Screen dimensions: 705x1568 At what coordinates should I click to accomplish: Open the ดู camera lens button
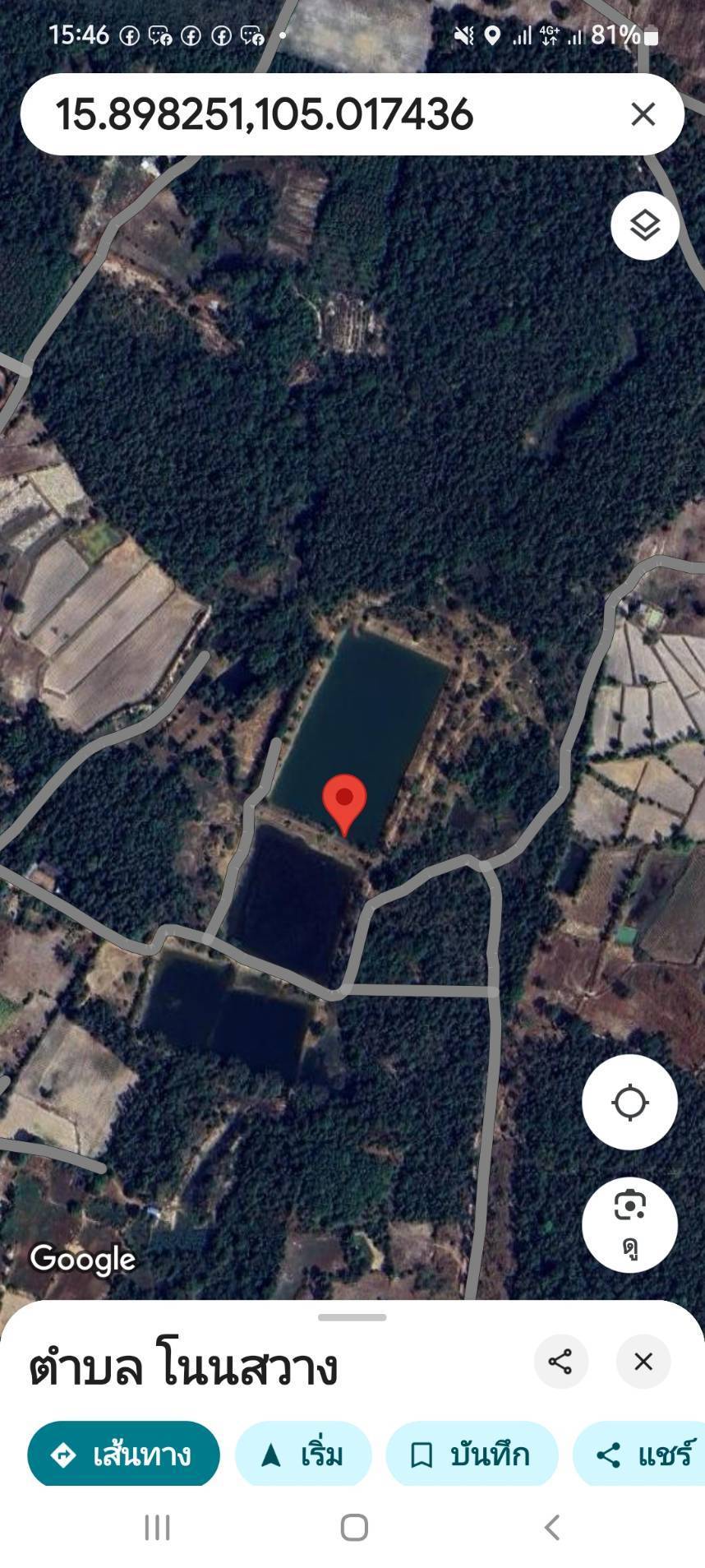[629, 1223]
